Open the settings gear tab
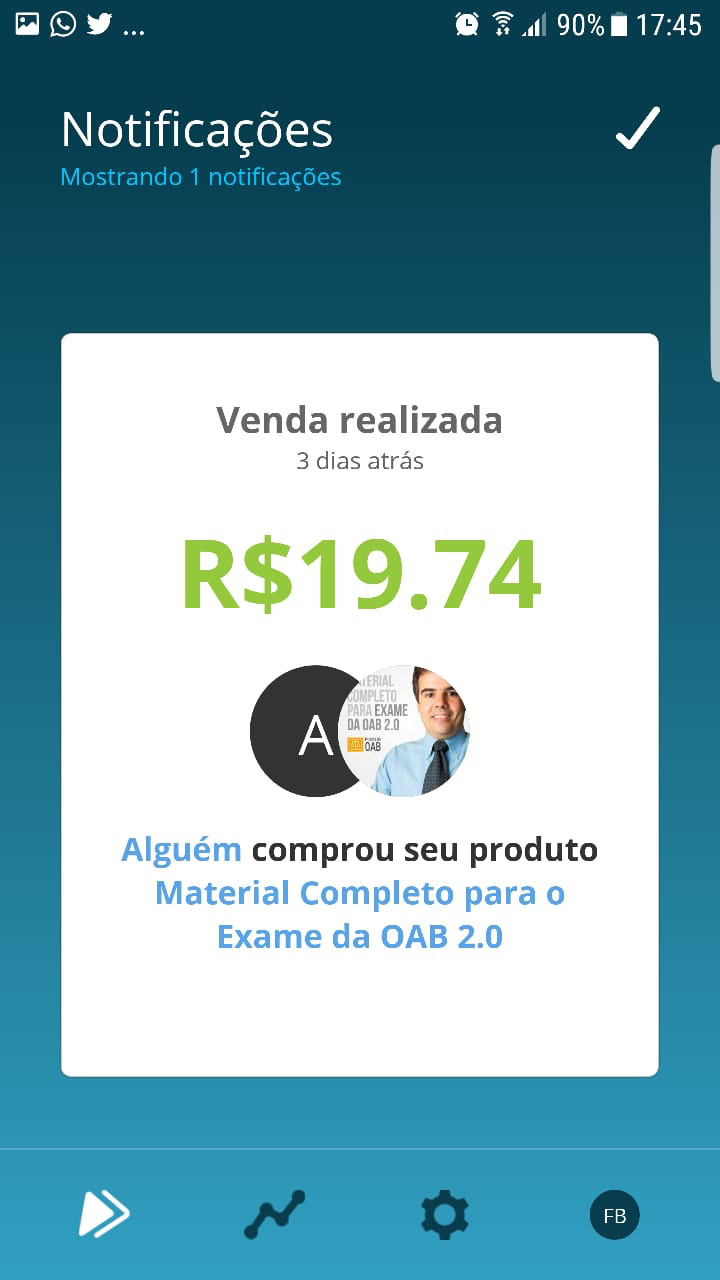Screen dimensions: 720x1280 [445, 1215]
